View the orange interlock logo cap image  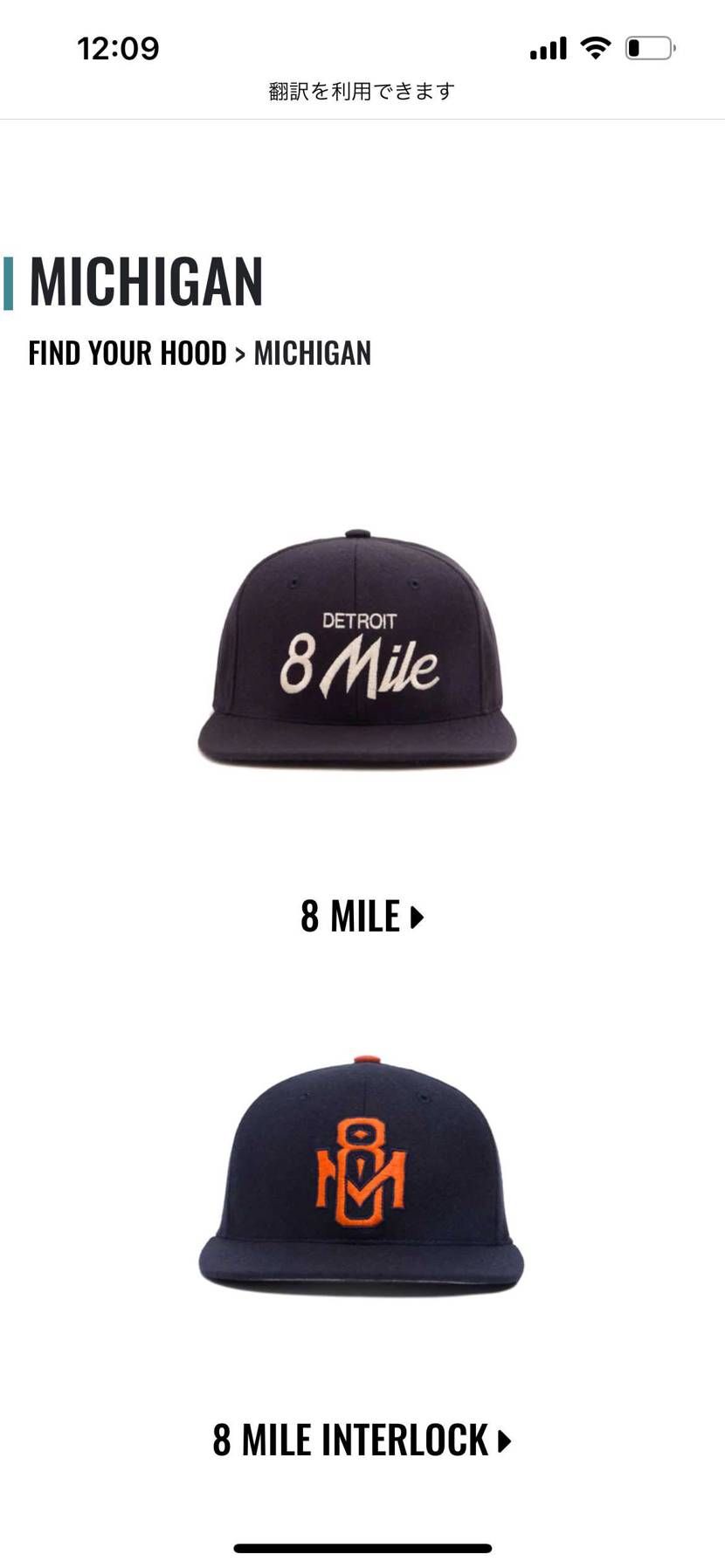(361, 1176)
